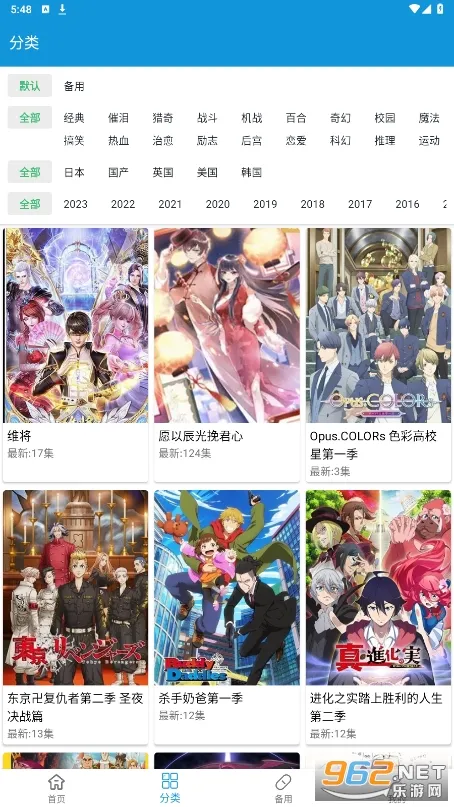Screen dimensions: 454x807
Task: Filter by region 国产
Action: [118, 172]
